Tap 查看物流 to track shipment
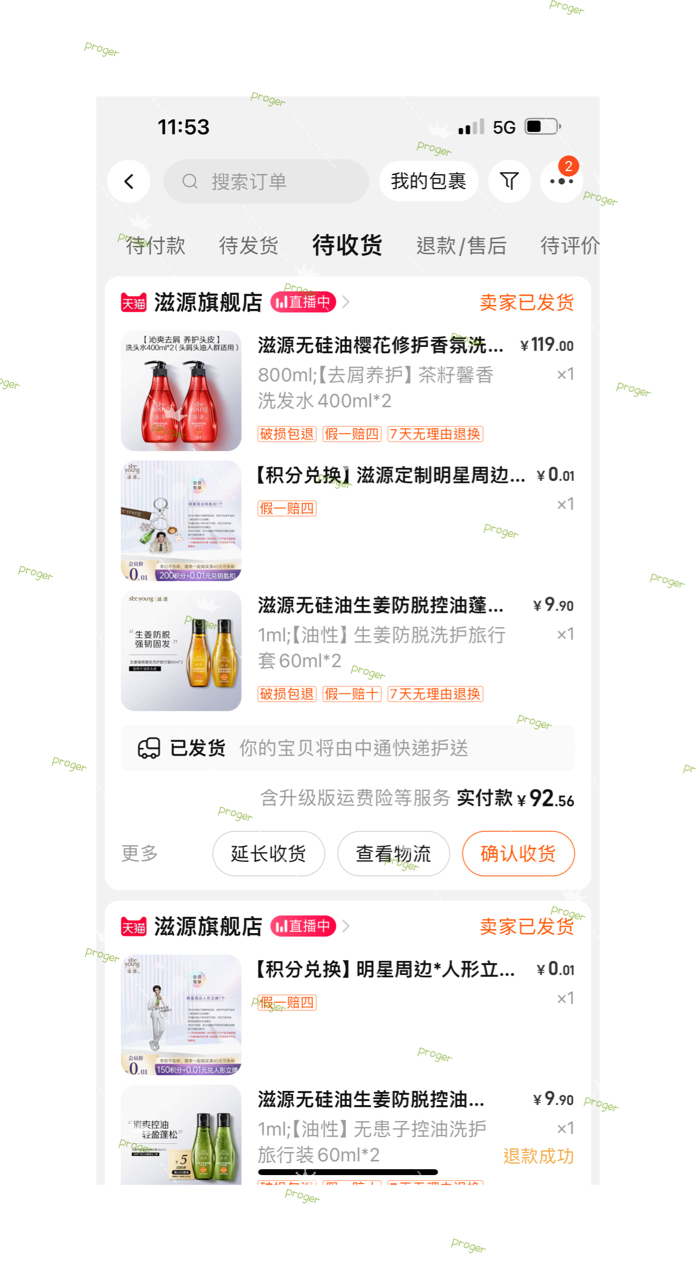696x1280 pixels. [393, 854]
